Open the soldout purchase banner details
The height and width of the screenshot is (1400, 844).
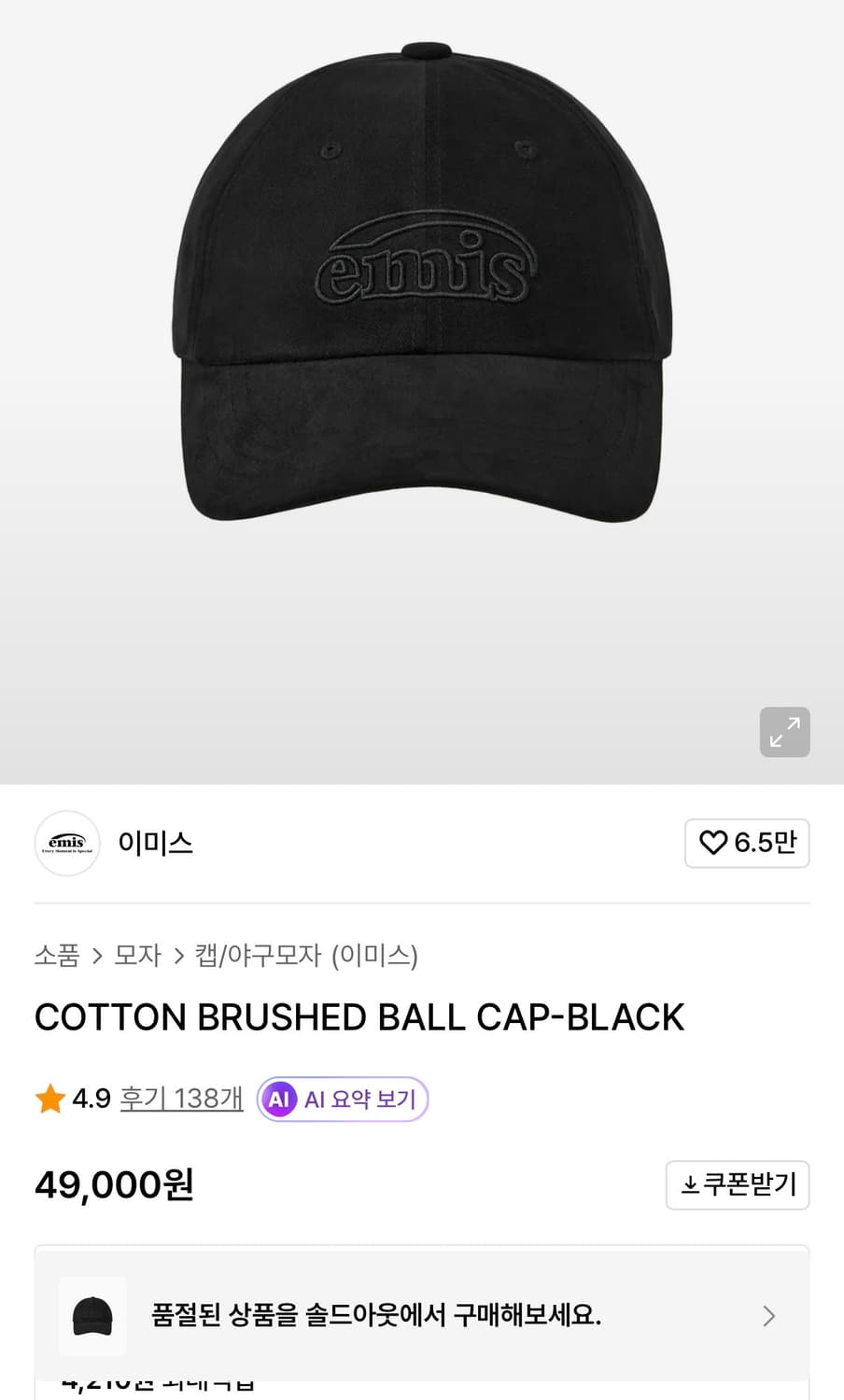(x=422, y=1316)
